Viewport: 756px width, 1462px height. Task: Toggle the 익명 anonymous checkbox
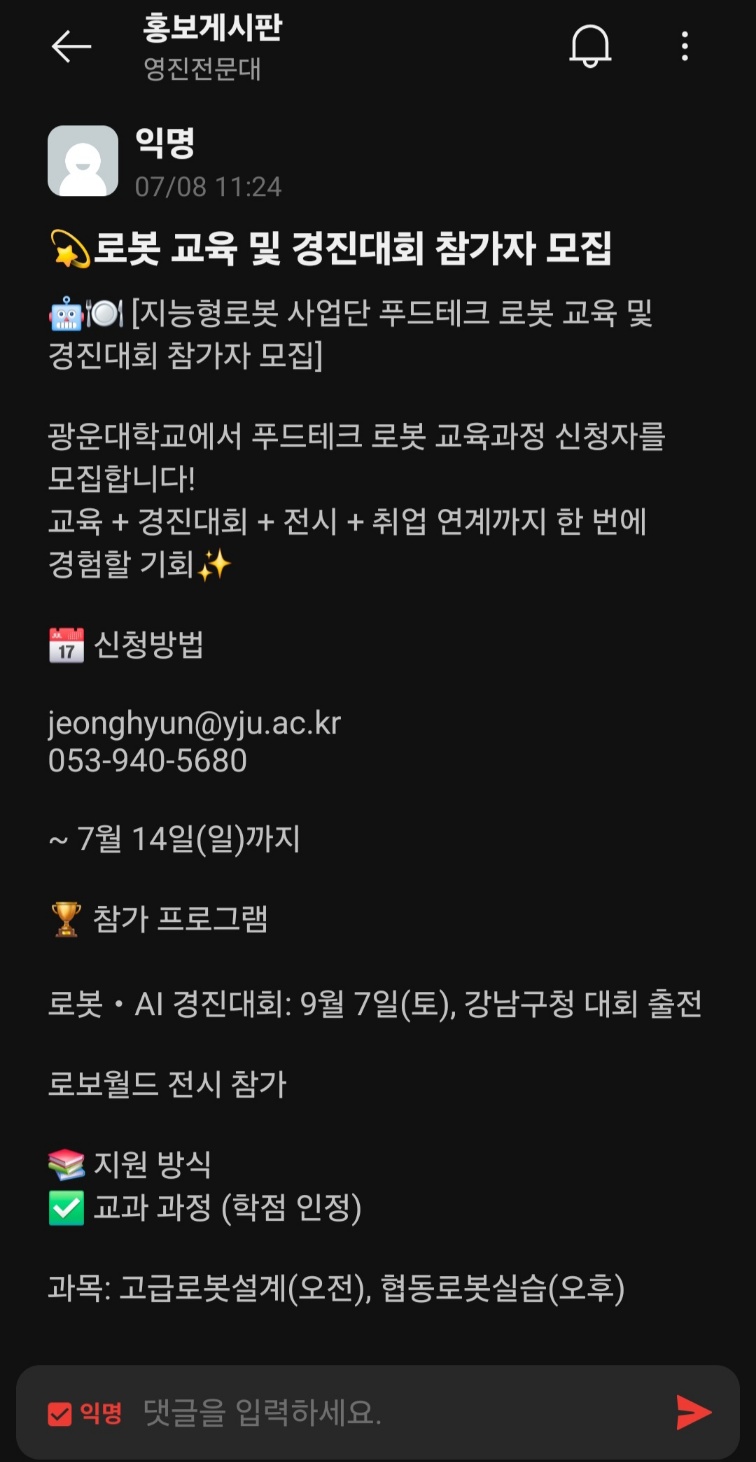(x=60, y=1413)
